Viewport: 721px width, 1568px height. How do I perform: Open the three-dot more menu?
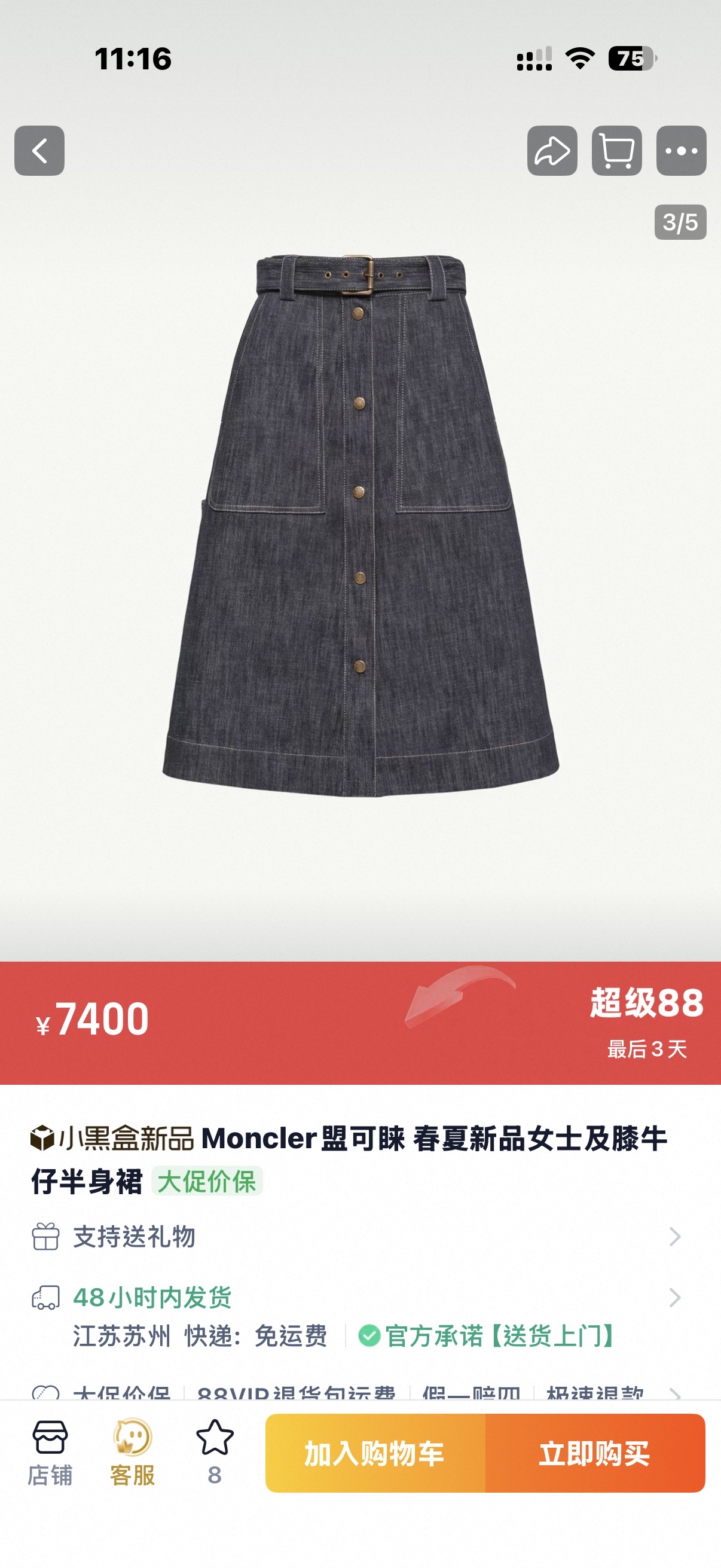click(681, 151)
